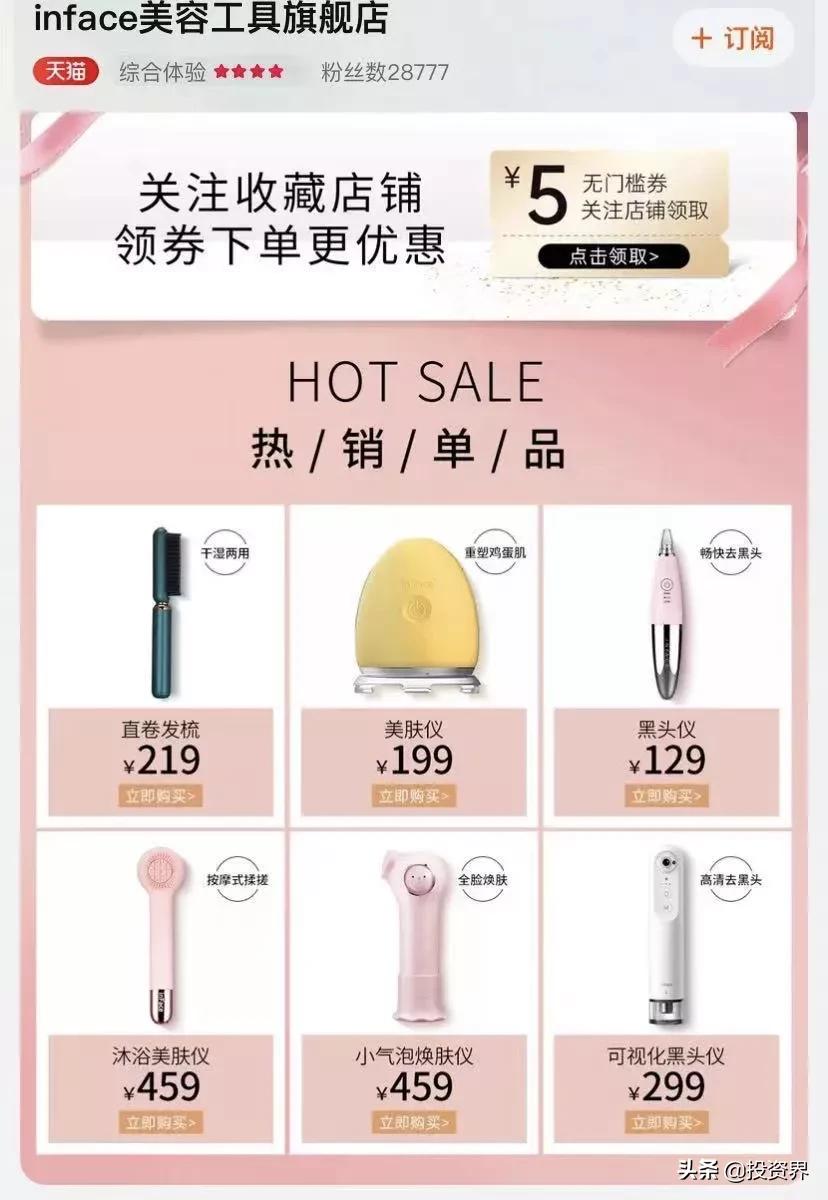This screenshot has width=828, height=1200.
Task: Subscribe to the inface store with 订阅
Action: tap(733, 39)
